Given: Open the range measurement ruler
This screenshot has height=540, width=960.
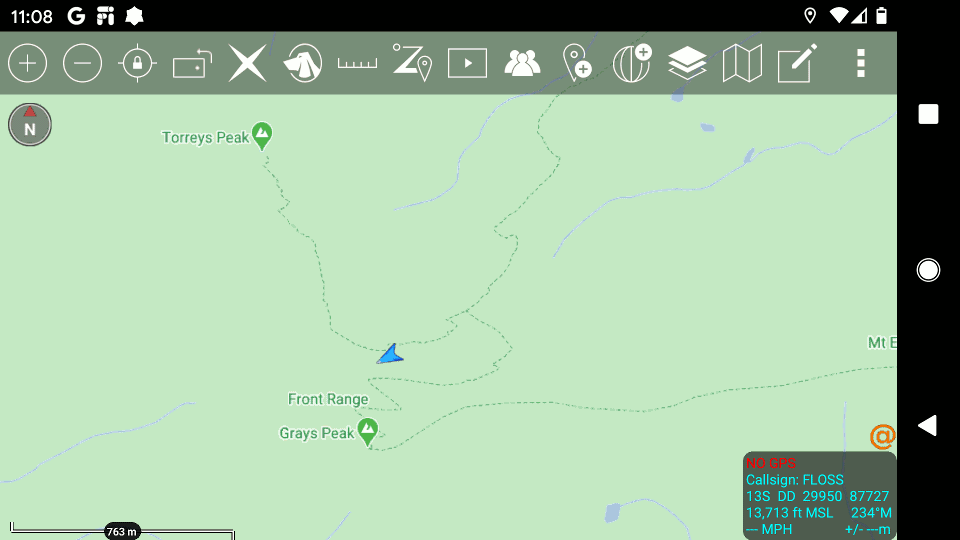Looking at the screenshot, I should tap(357, 64).
